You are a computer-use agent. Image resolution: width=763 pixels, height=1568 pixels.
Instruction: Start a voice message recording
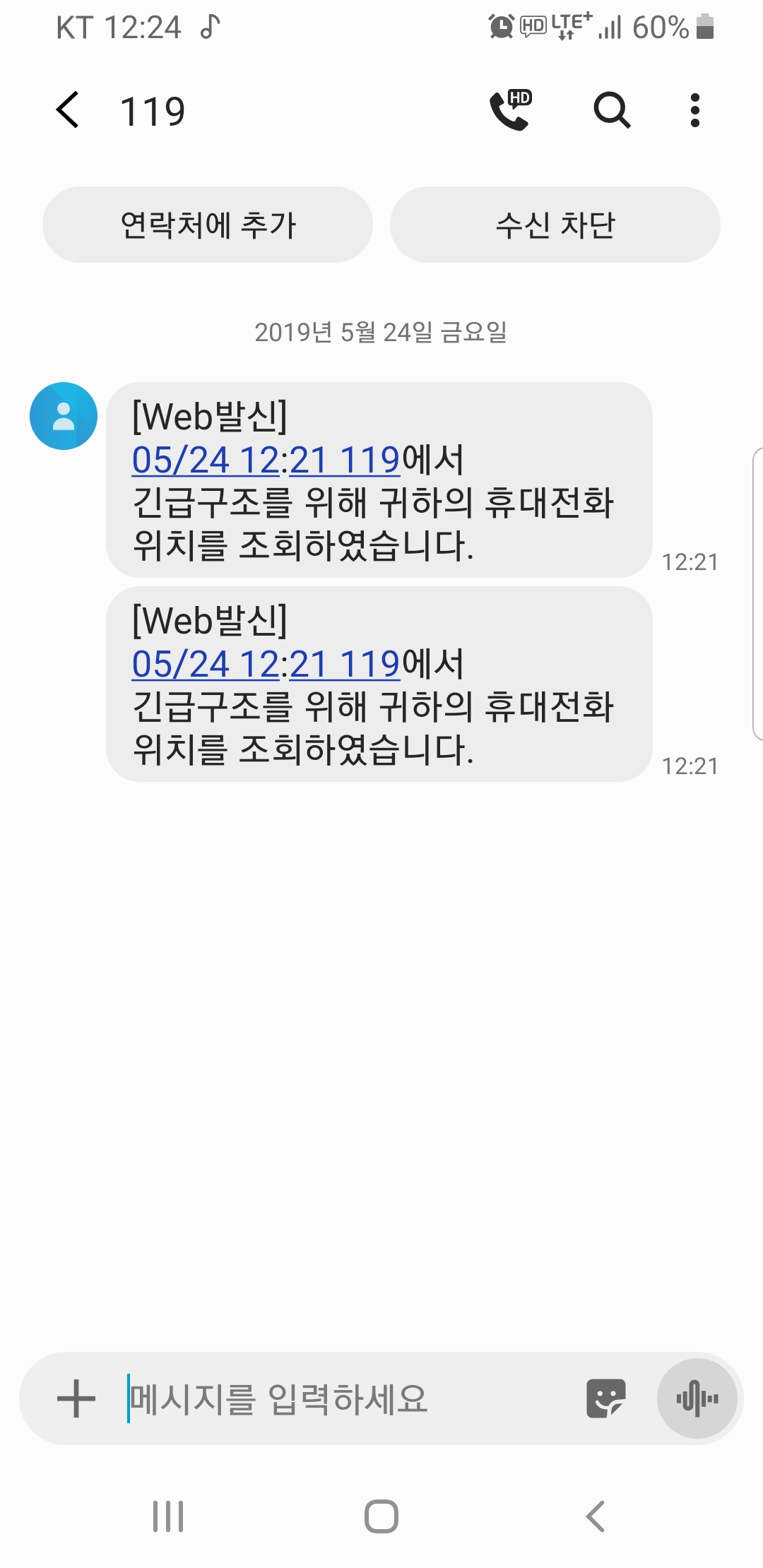(697, 1398)
